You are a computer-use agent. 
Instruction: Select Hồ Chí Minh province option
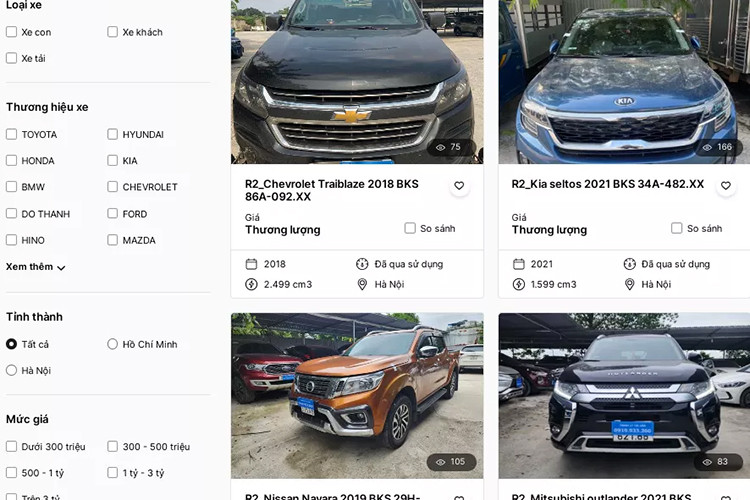113,344
